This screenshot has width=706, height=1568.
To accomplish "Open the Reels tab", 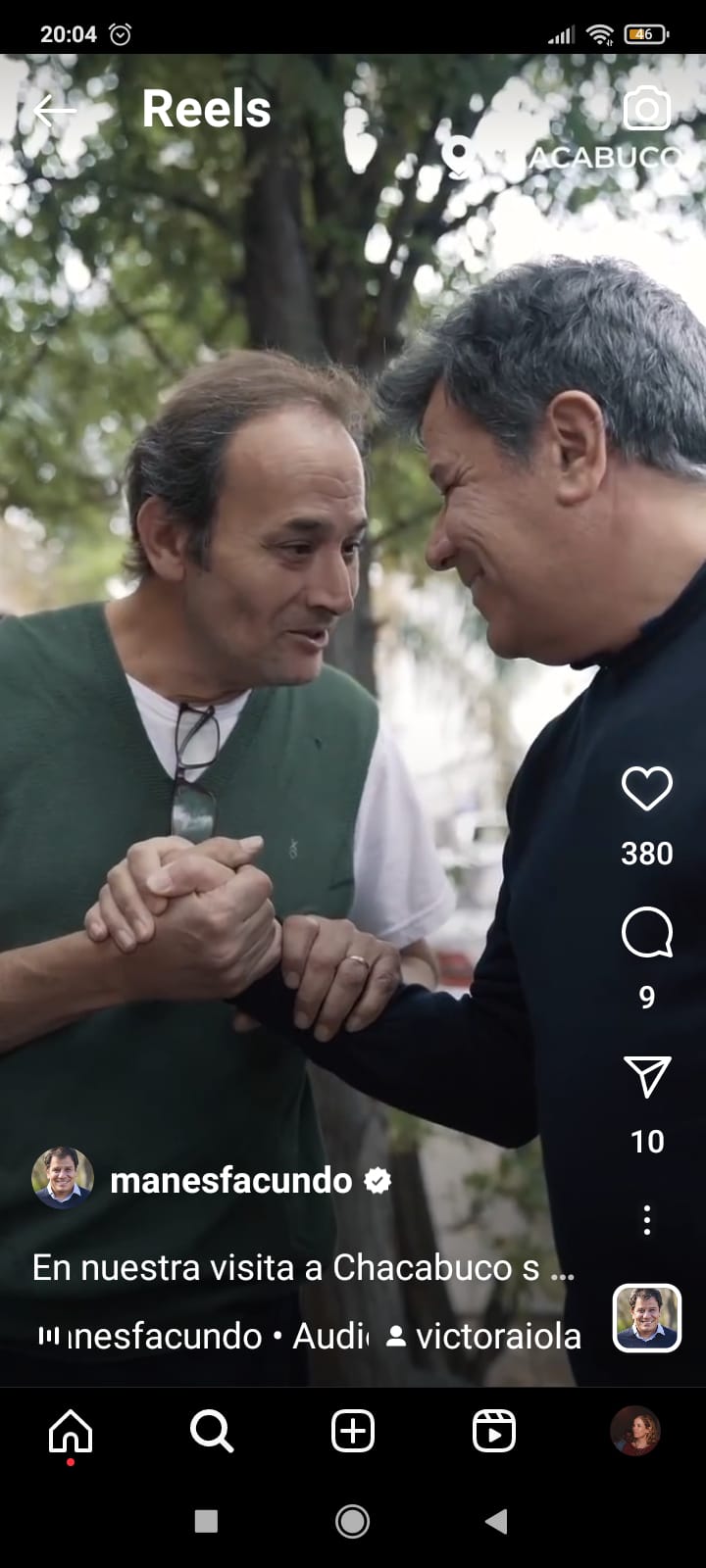I will point(494,1432).
